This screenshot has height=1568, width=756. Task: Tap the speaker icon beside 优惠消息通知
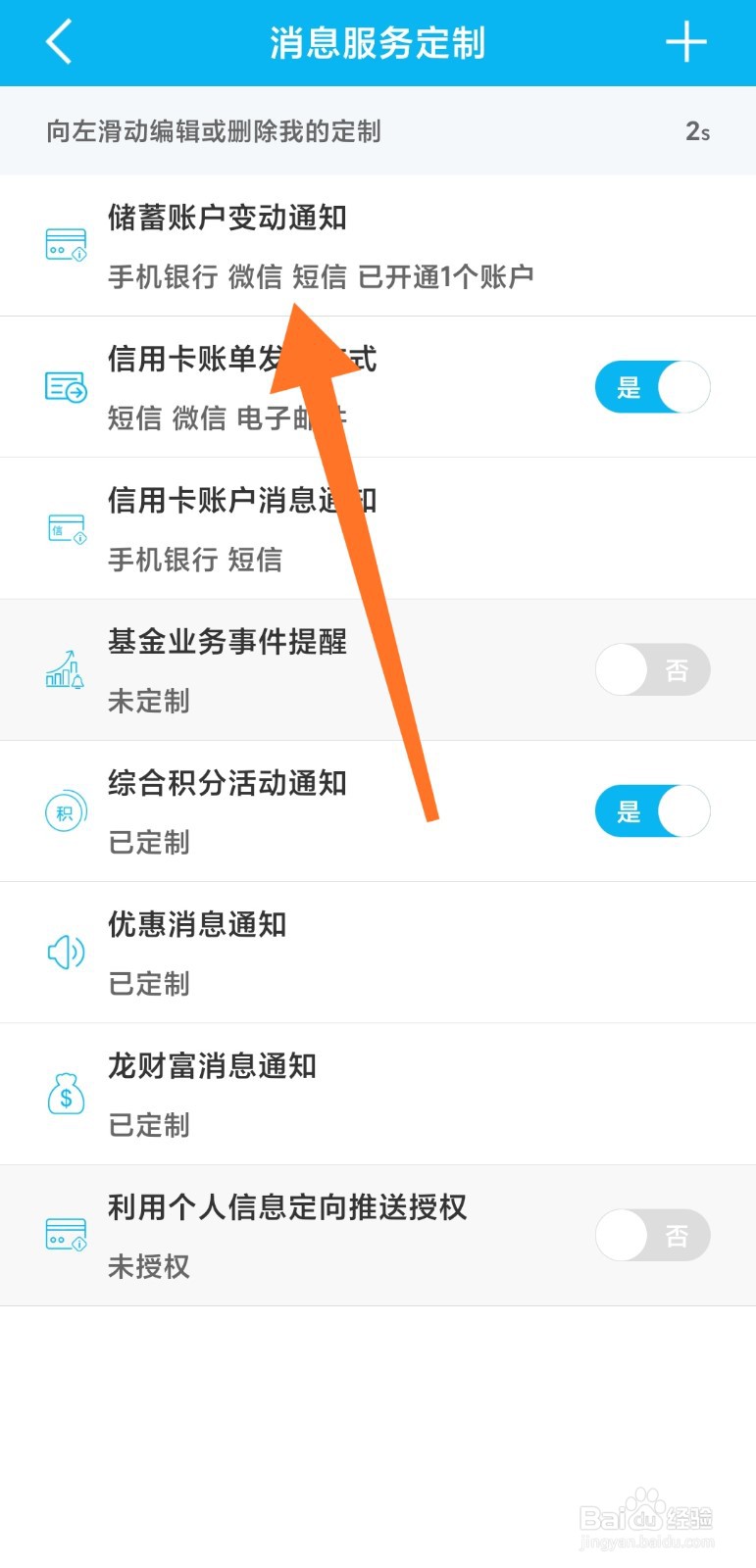click(x=65, y=953)
